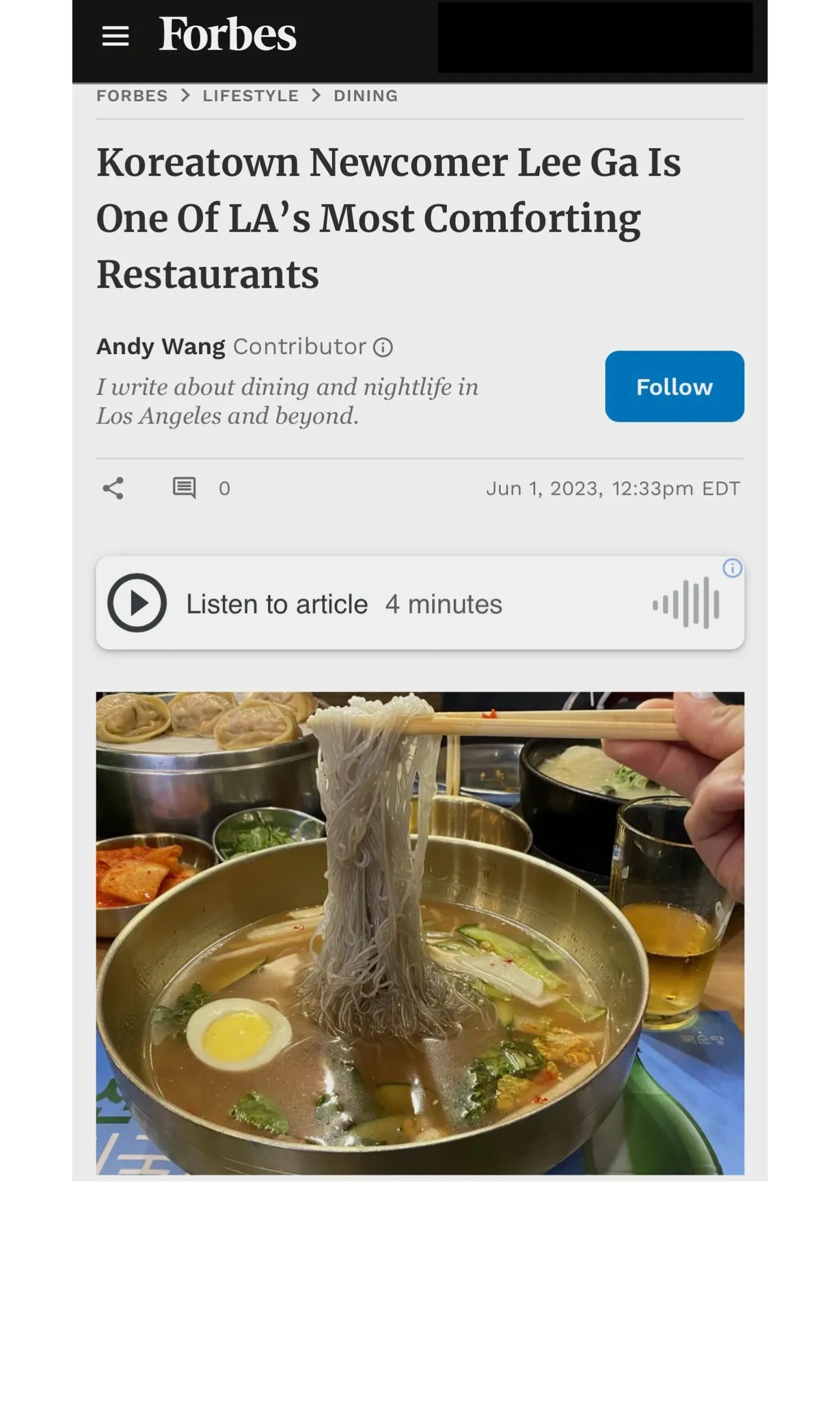840x1427 pixels.
Task: Tap the audio player info icon
Action: [x=732, y=568]
